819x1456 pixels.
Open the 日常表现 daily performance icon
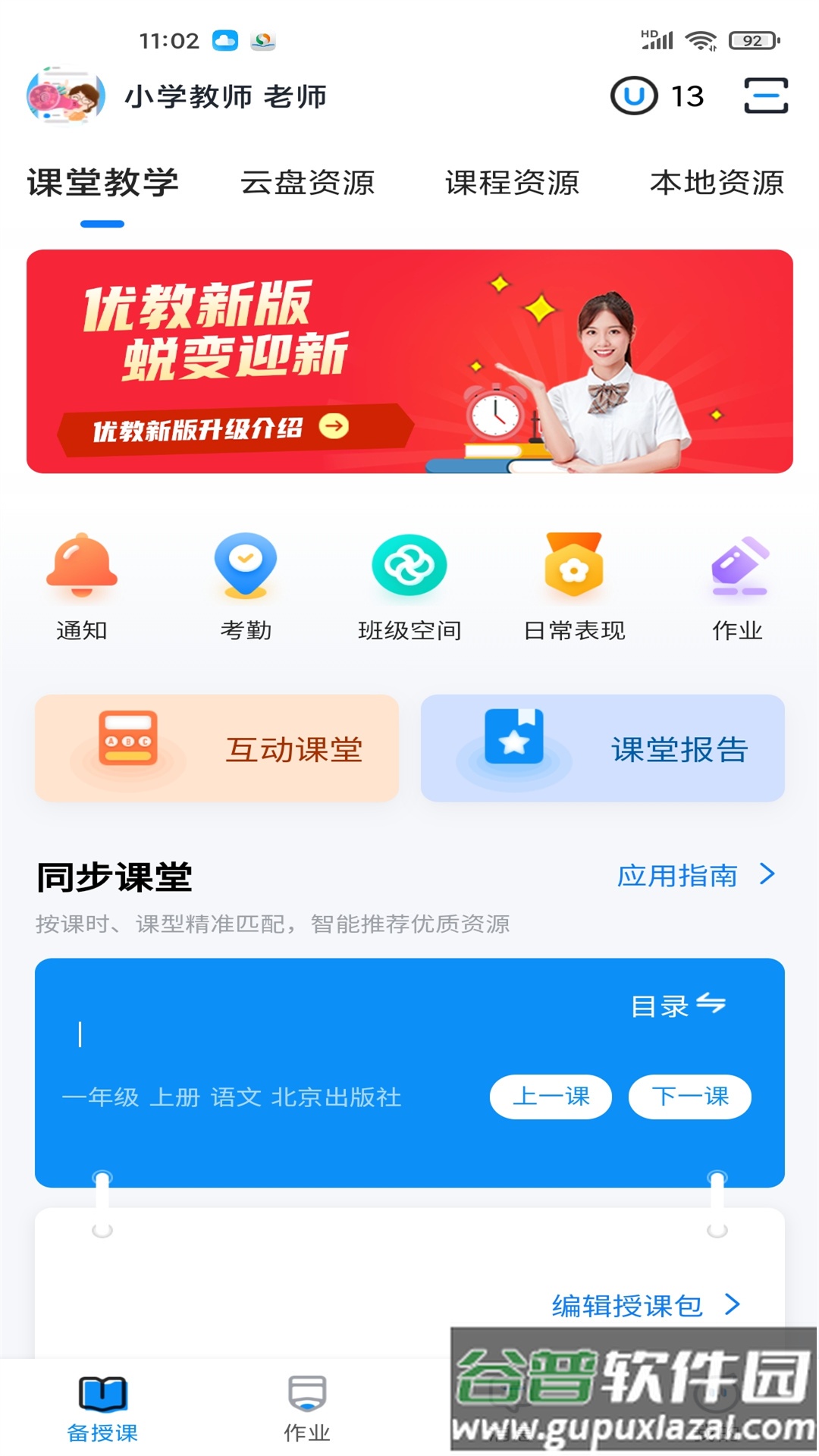(573, 584)
